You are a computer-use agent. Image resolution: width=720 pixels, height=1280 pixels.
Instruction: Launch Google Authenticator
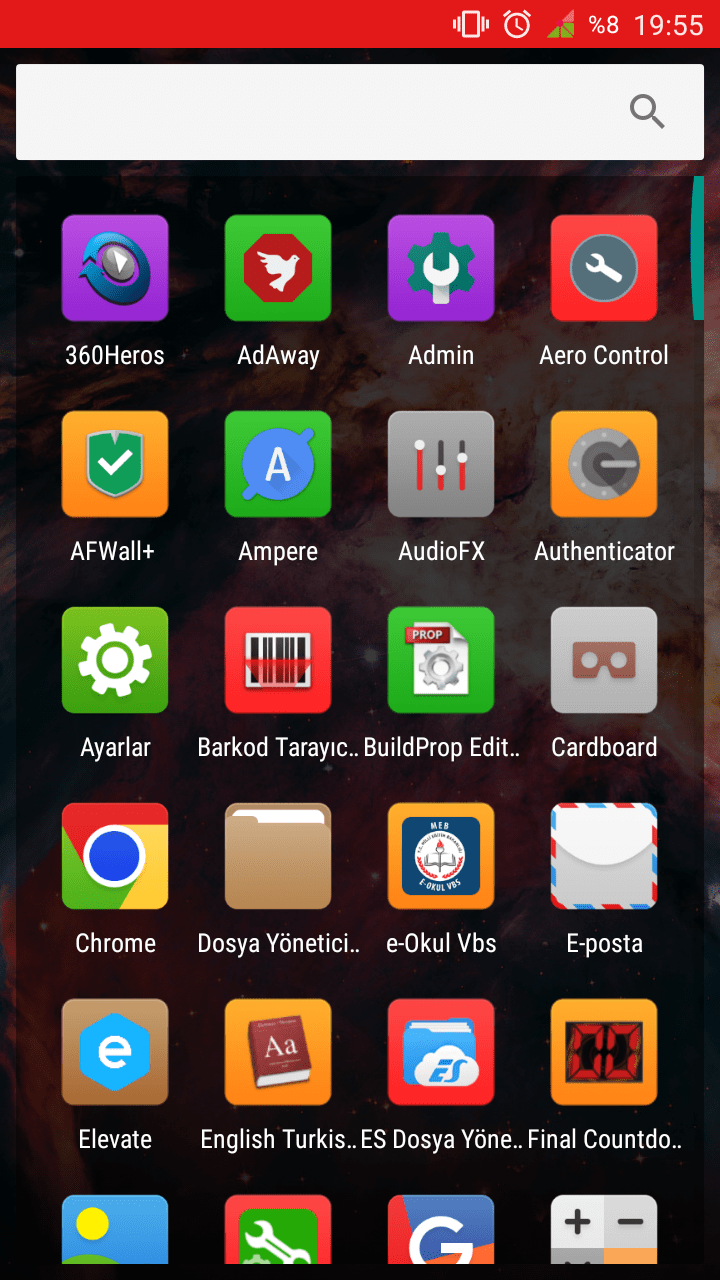tap(604, 464)
